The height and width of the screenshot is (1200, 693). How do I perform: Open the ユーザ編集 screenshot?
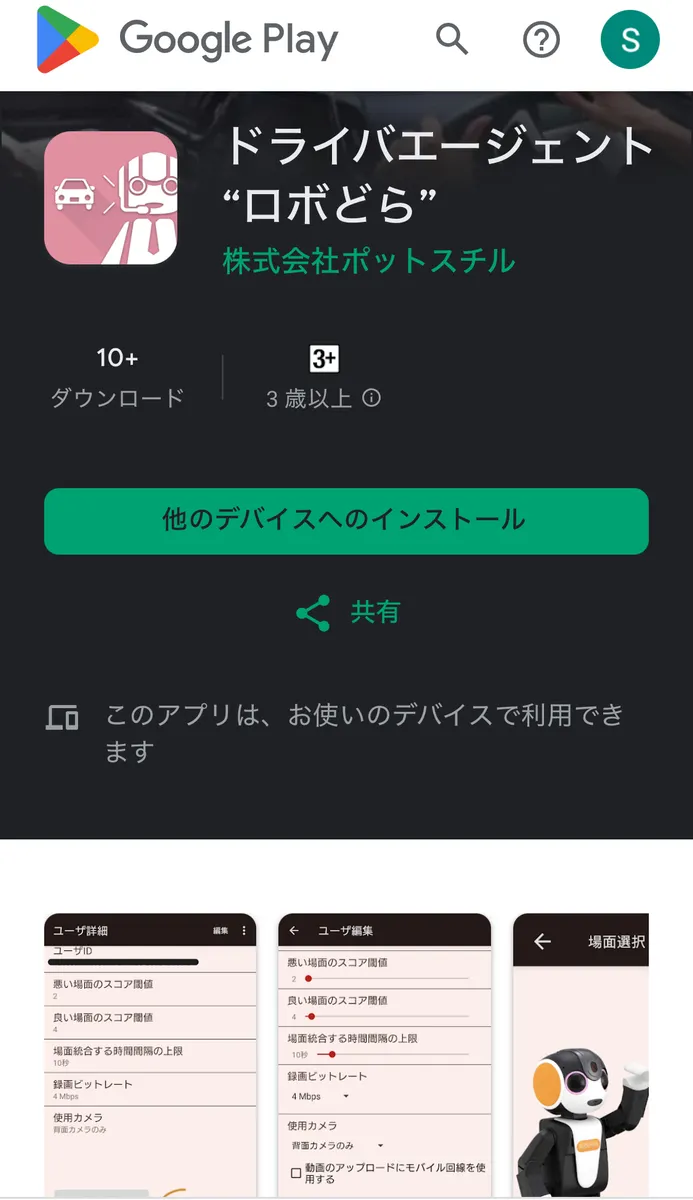(384, 1055)
